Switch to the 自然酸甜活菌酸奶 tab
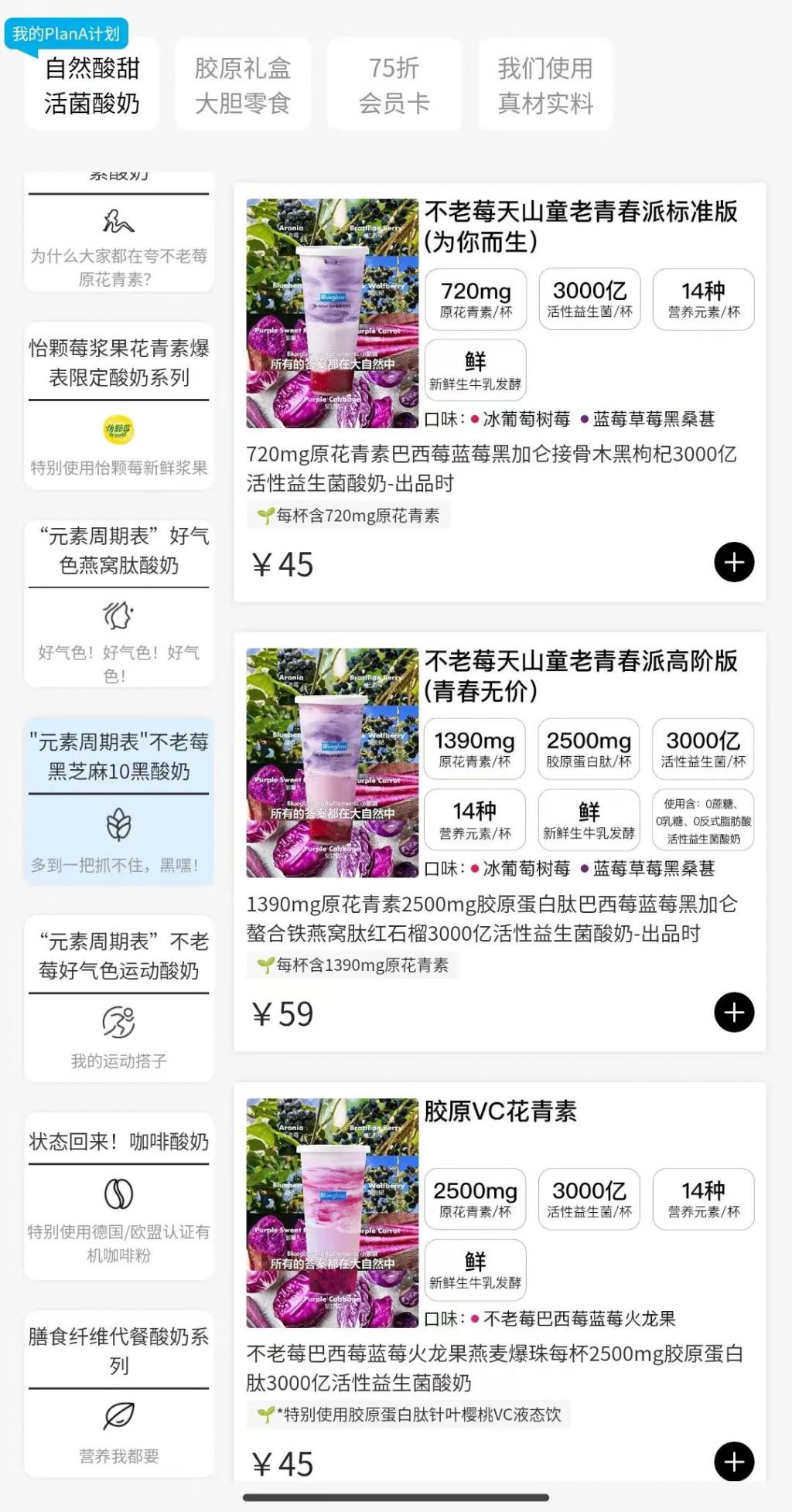 92,85
